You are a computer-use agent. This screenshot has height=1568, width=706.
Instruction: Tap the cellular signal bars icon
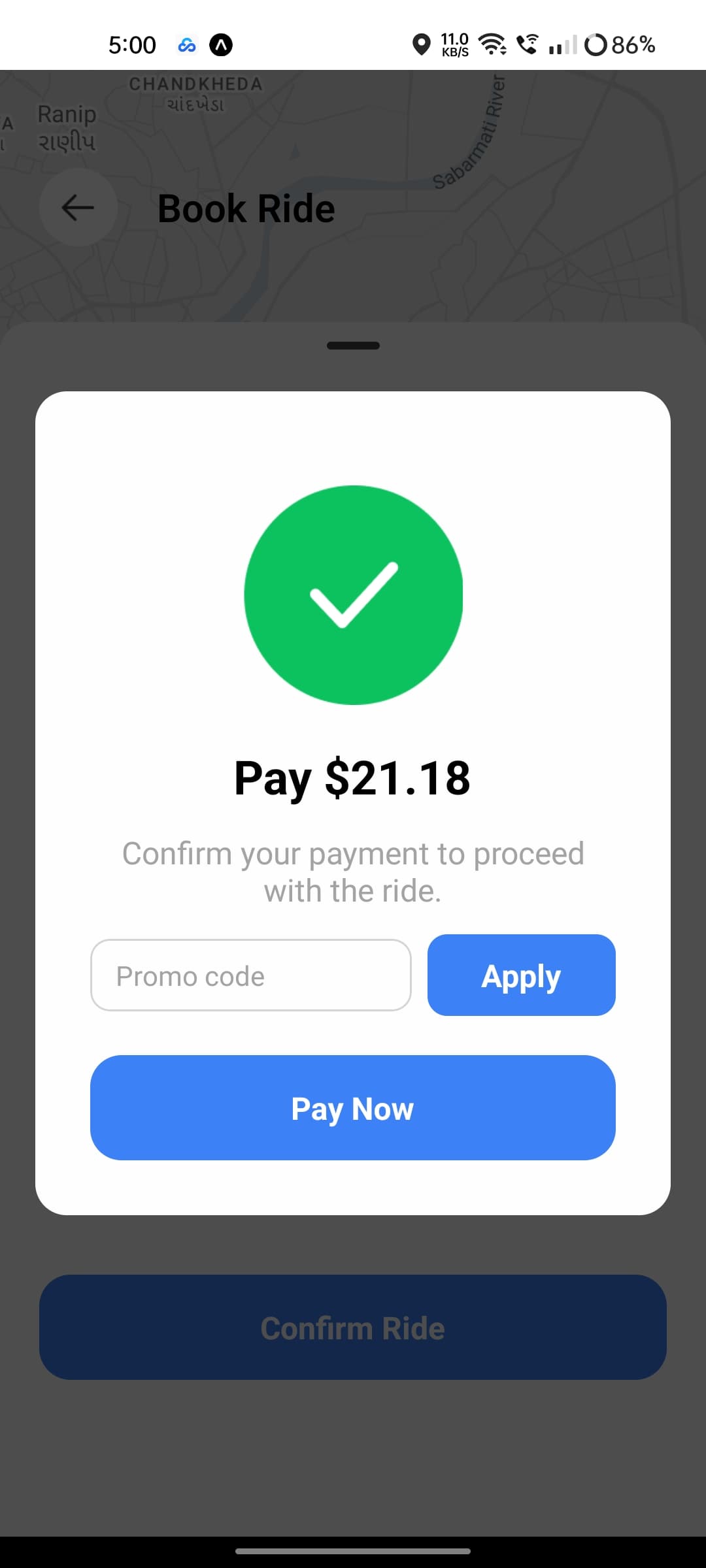click(562, 44)
